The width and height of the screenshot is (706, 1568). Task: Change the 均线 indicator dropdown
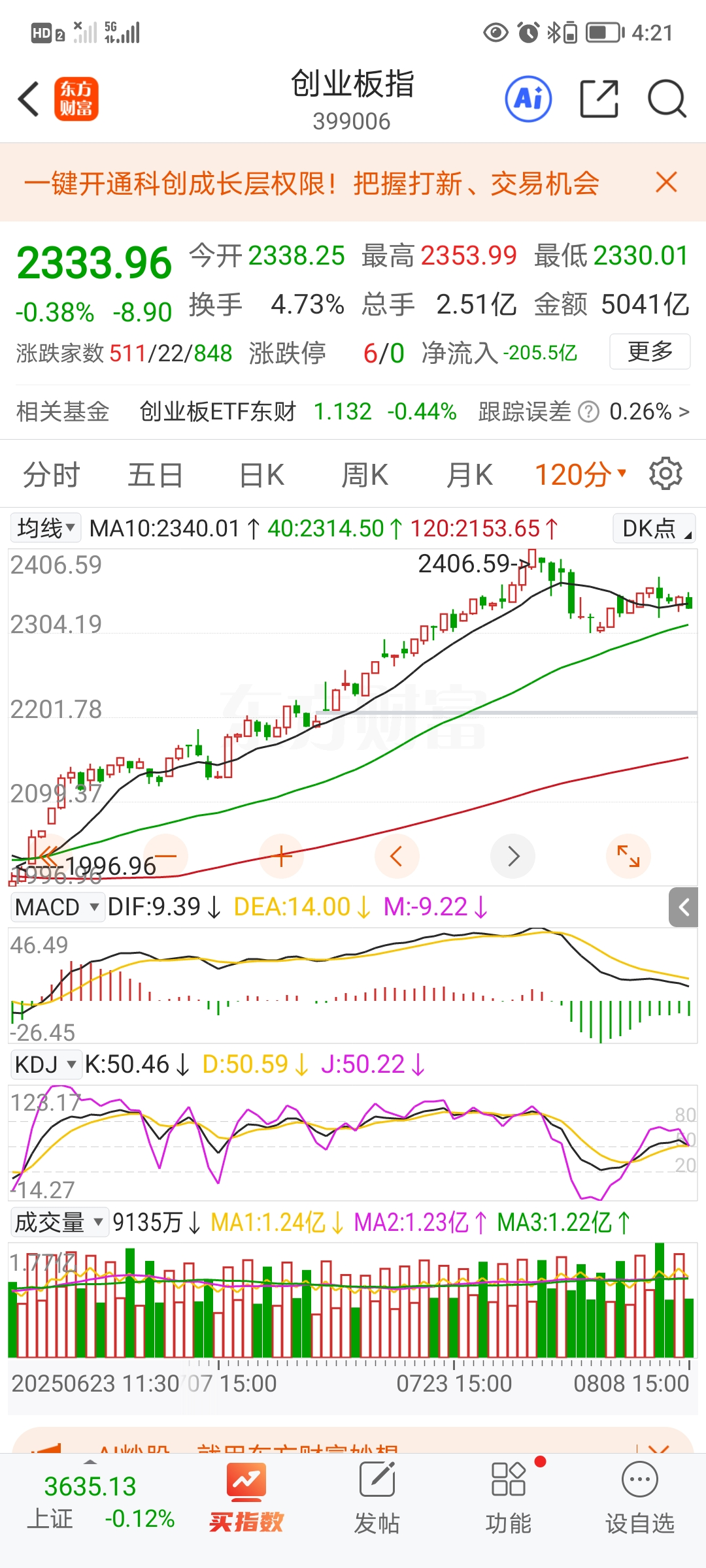(46, 528)
